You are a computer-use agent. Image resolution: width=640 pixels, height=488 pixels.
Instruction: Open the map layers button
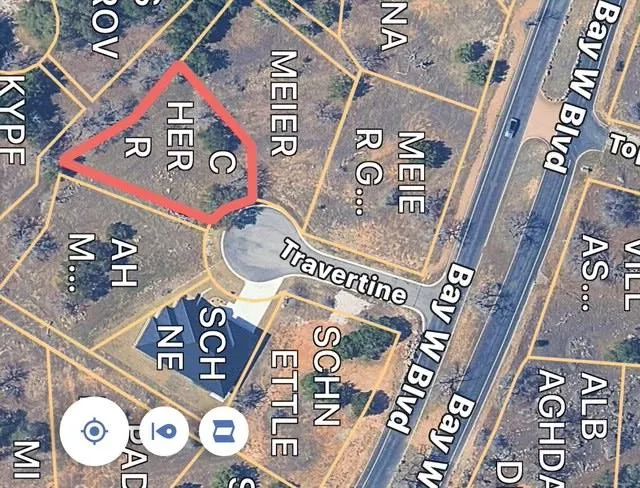224,431
